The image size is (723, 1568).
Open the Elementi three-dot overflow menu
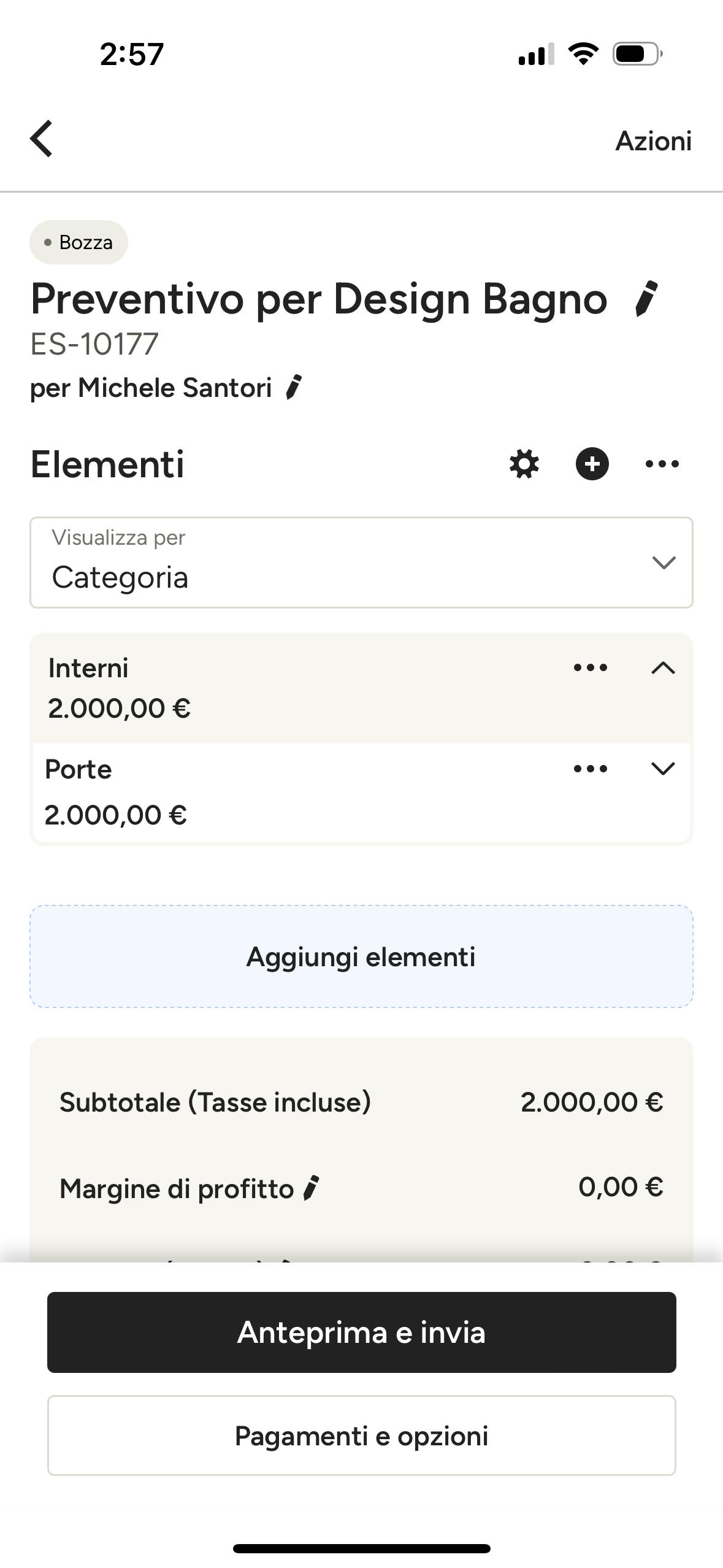tap(662, 464)
